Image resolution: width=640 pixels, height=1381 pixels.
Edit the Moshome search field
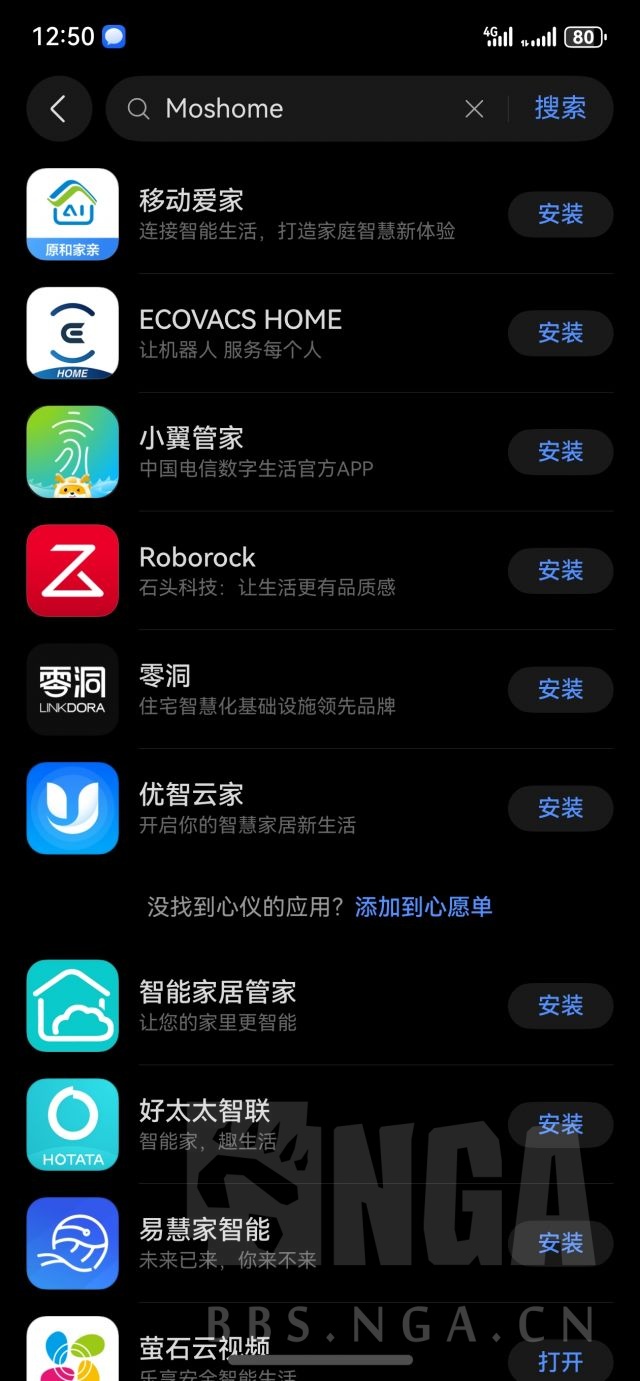(300, 109)
